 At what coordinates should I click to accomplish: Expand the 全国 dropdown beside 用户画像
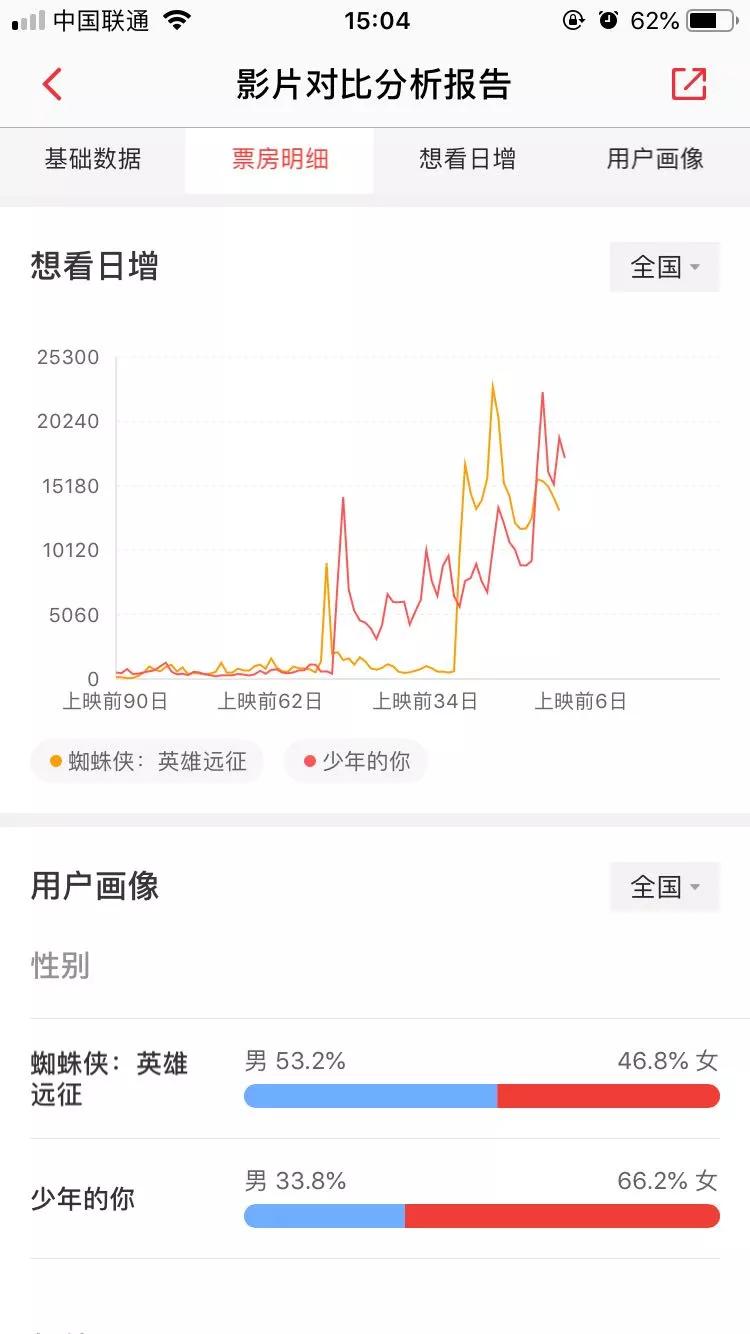point(665,887)
